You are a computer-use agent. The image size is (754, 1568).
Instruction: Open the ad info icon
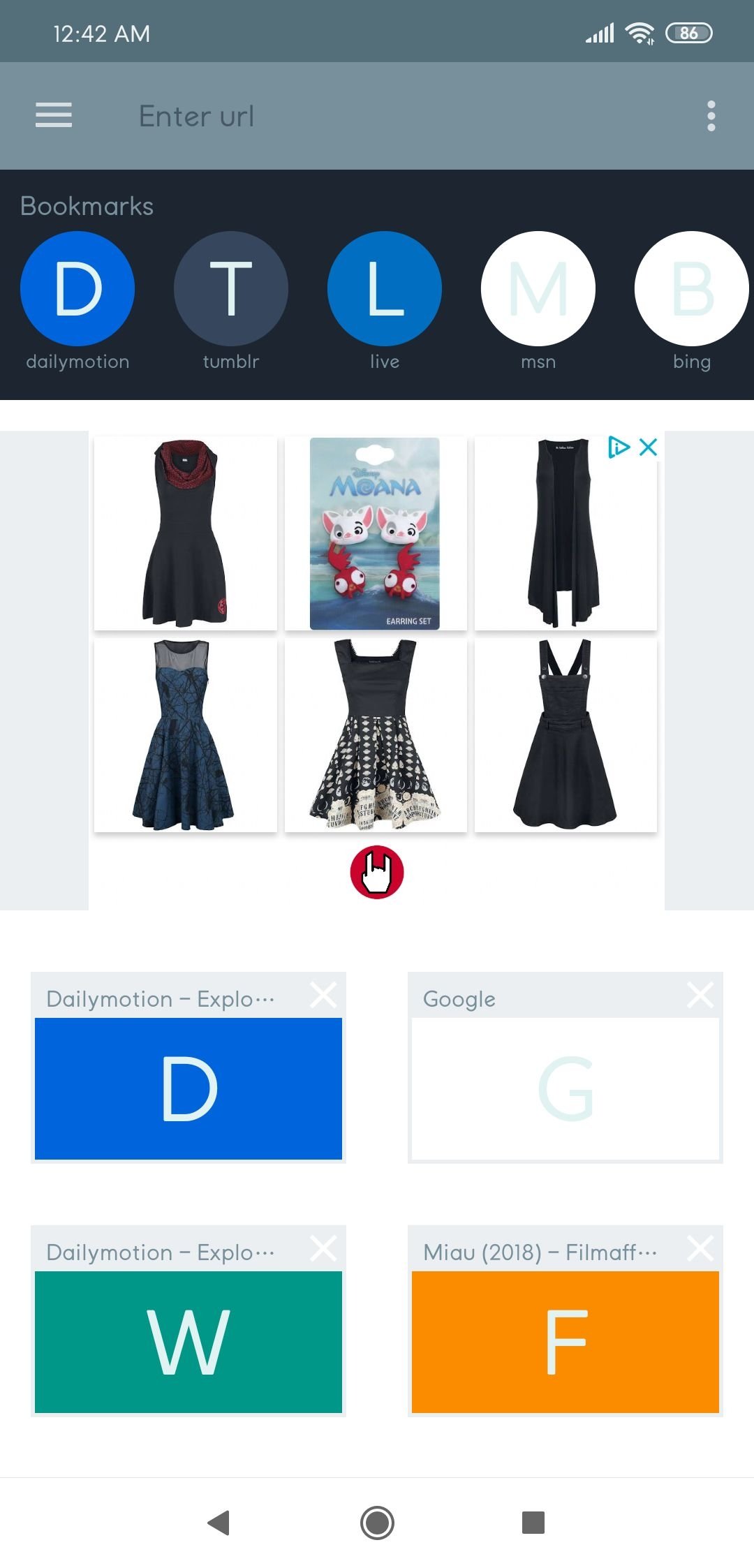(618, 448)
